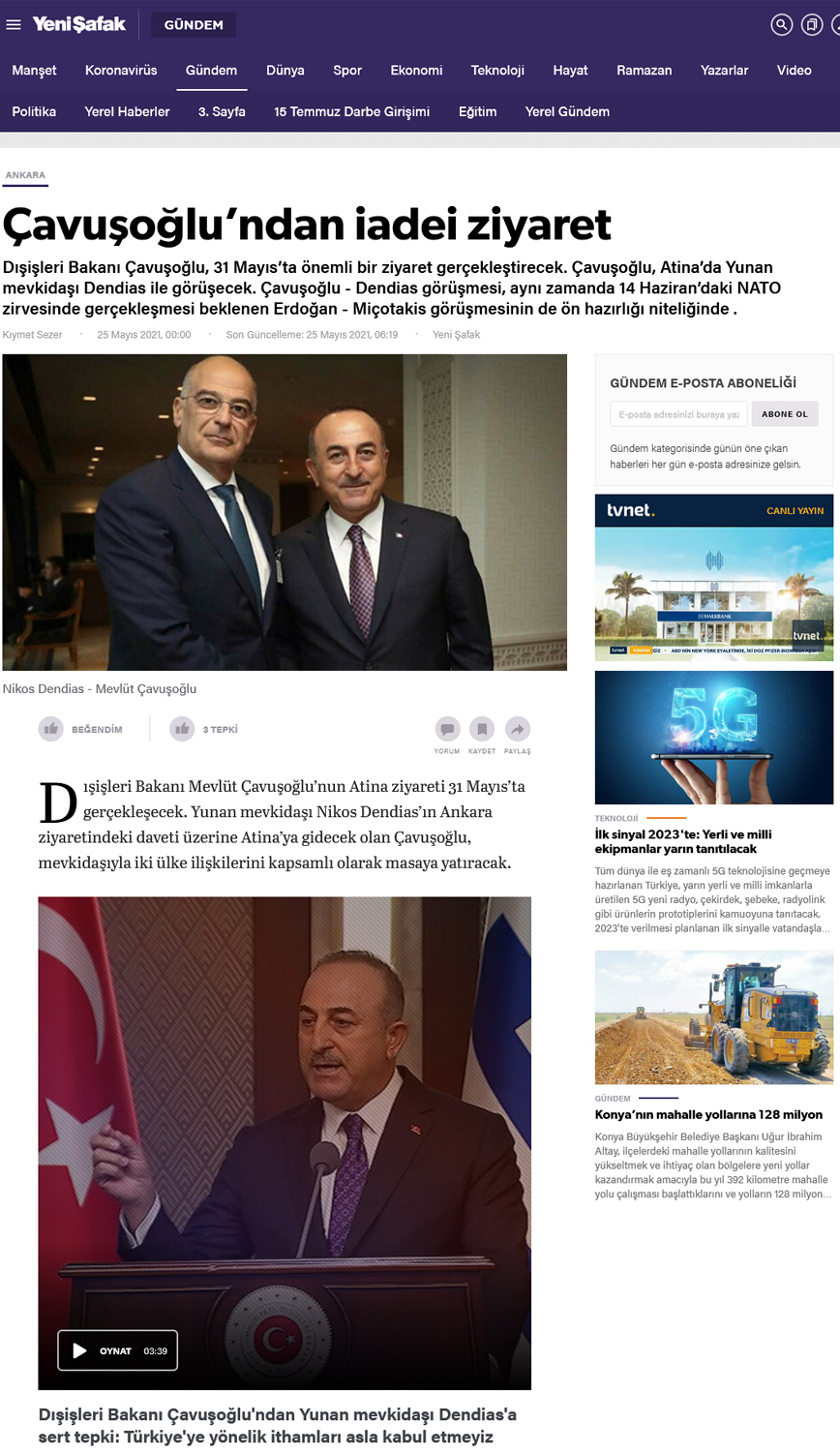Switch to the Ekonomi tab
Screen dimensions: 840x1453
click(x=416, y=71)
